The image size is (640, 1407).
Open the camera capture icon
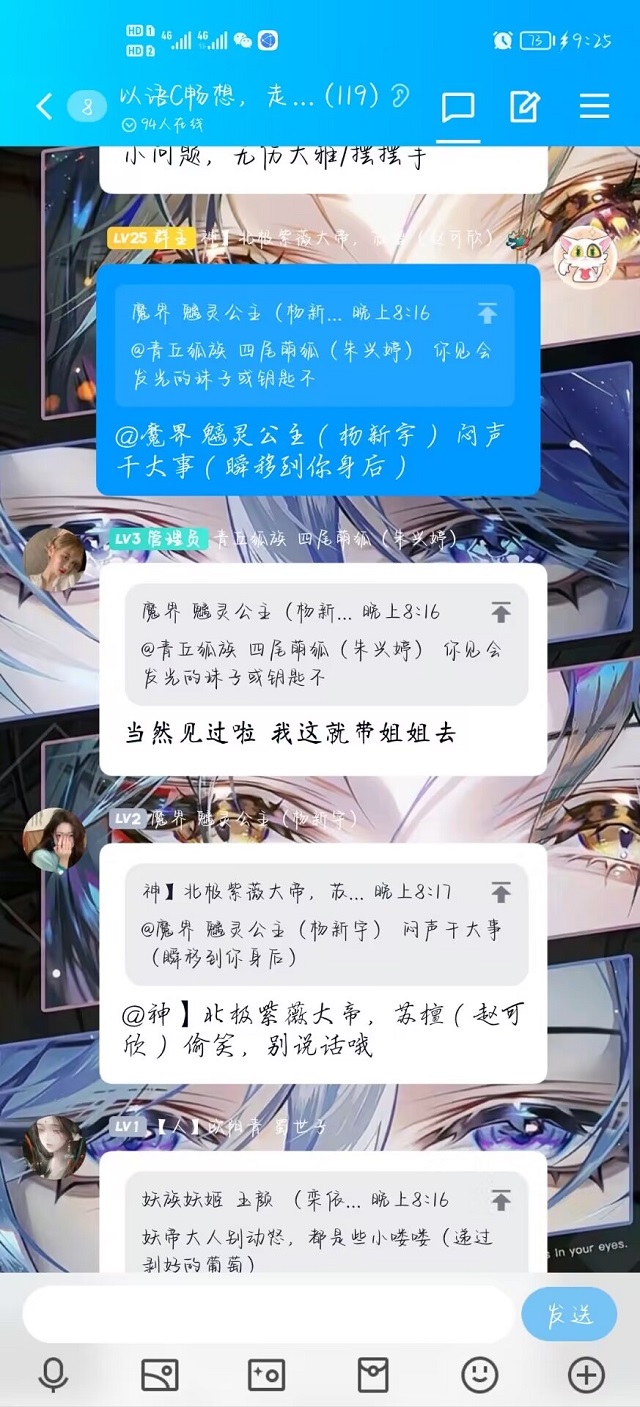(x=266, y=1376)
